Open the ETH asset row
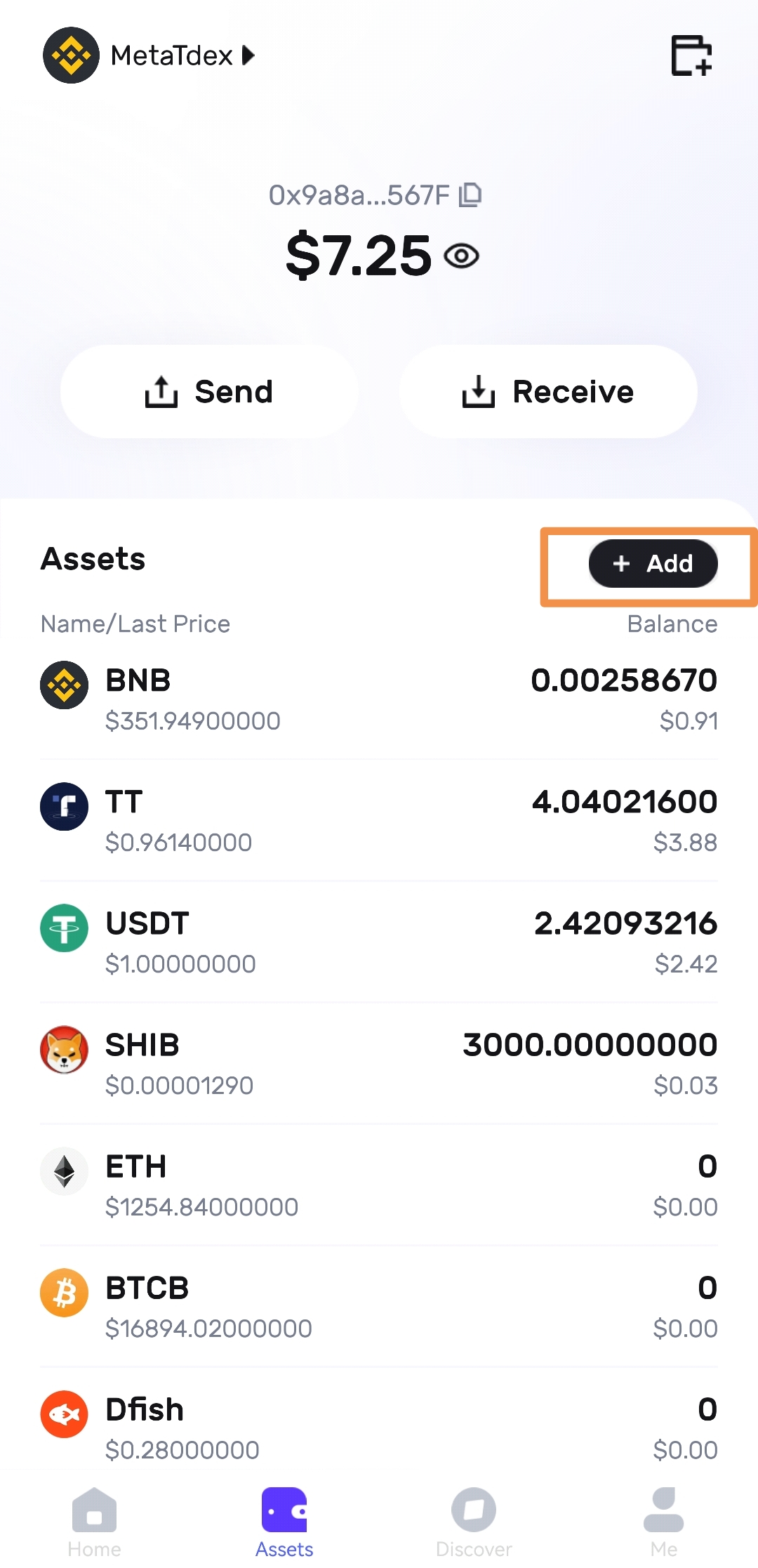 click(379, 1185)
